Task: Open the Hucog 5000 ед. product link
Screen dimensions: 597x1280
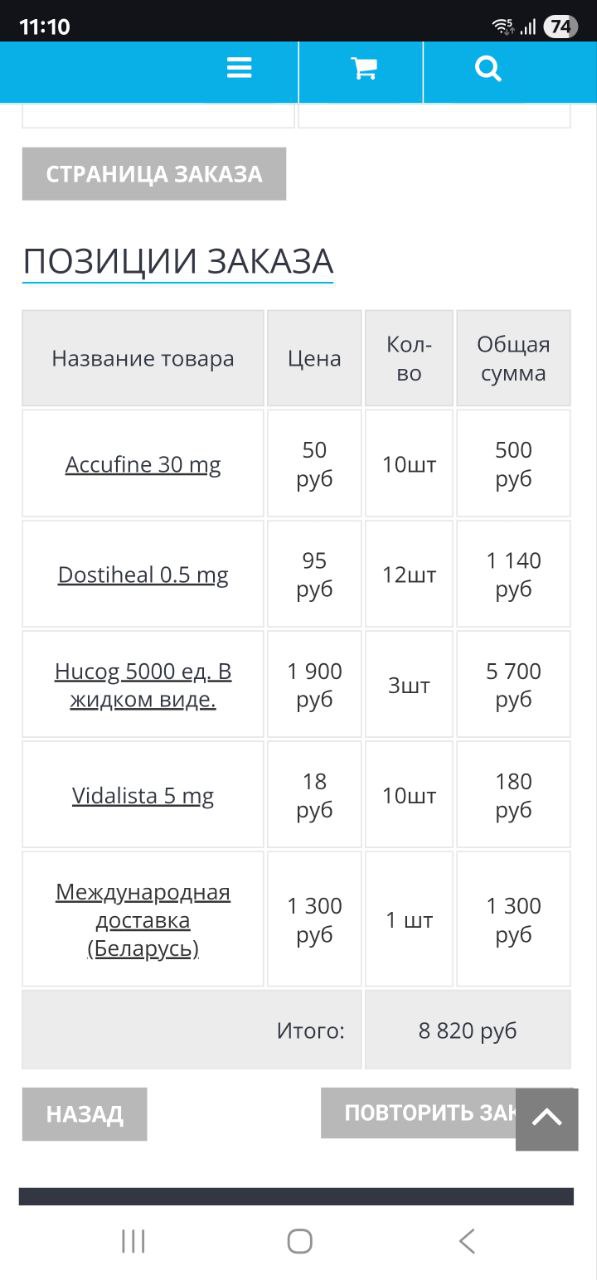Action: coord(143,685)
